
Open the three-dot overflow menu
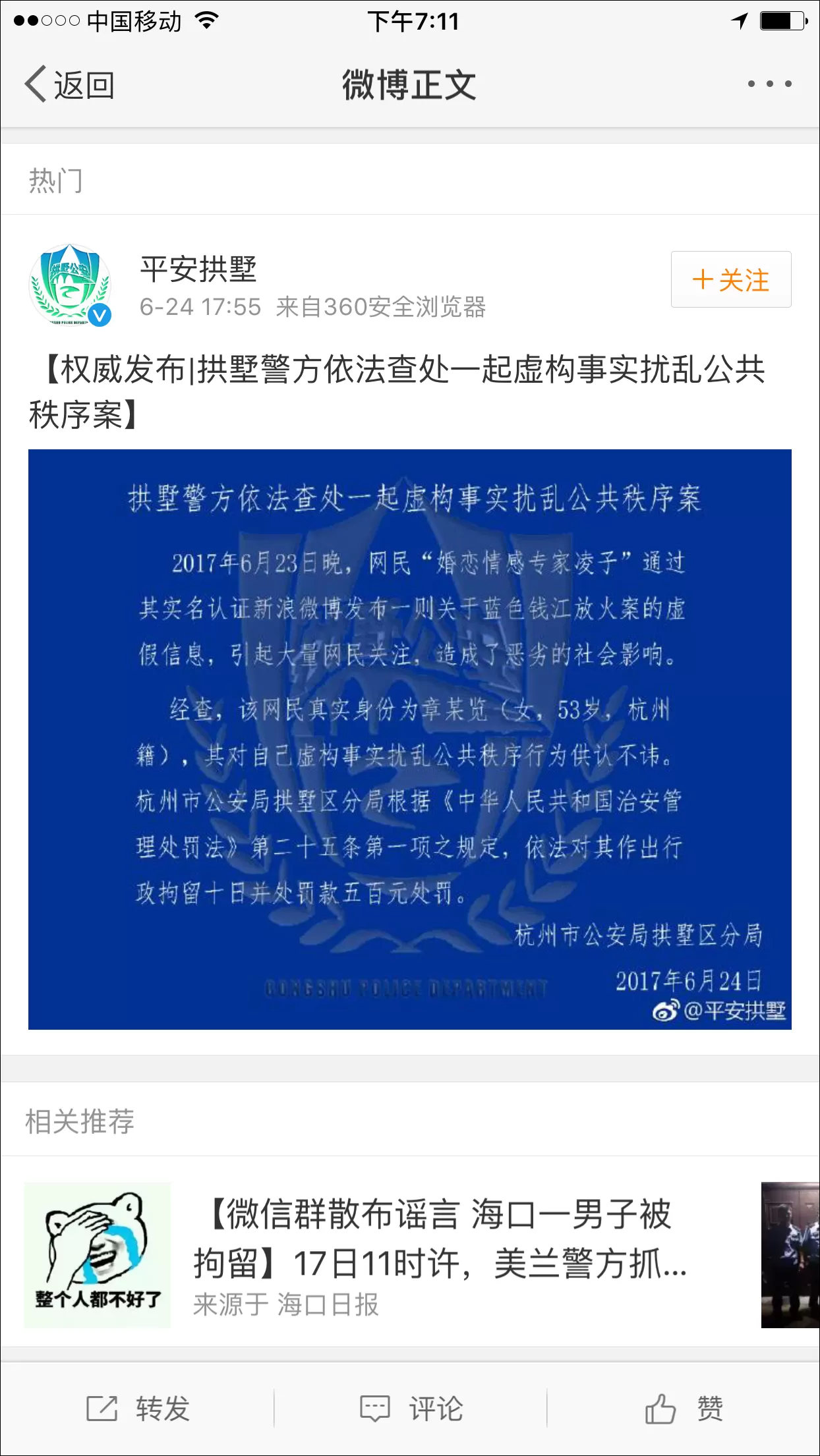click(x=769, y=84)
